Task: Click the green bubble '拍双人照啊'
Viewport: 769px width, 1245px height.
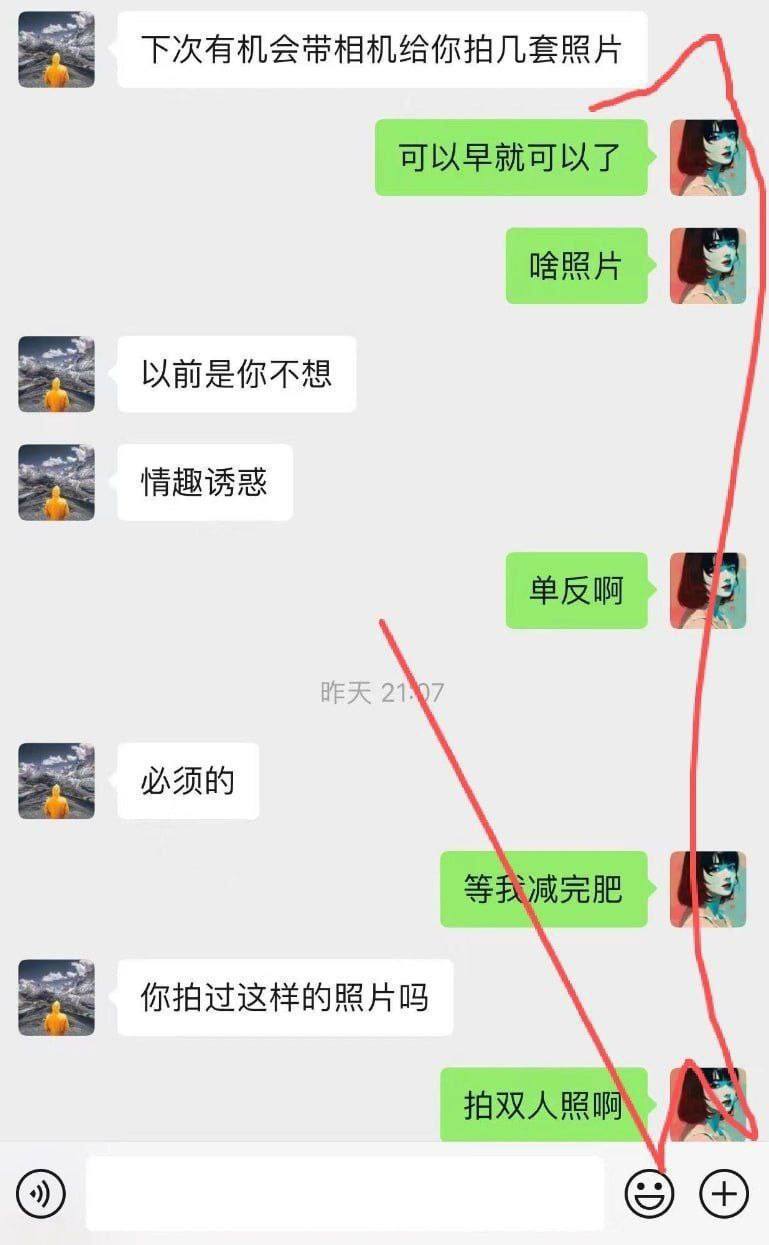Action: 543,1104
